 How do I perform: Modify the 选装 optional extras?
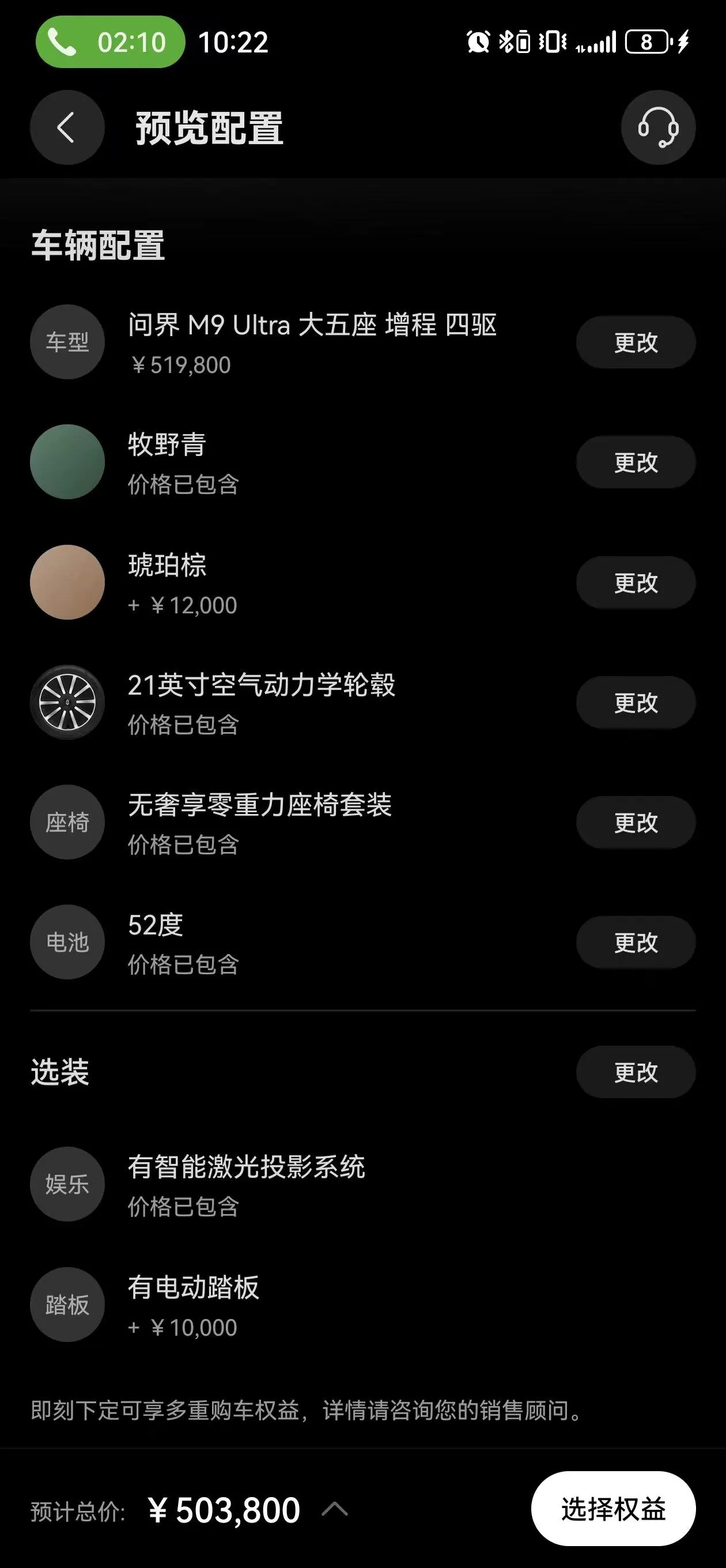click(636, 1072)
